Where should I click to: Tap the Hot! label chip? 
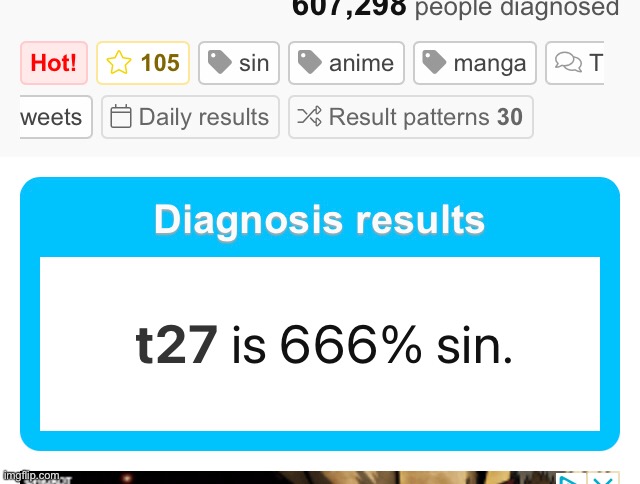click(x=54, y=63)
